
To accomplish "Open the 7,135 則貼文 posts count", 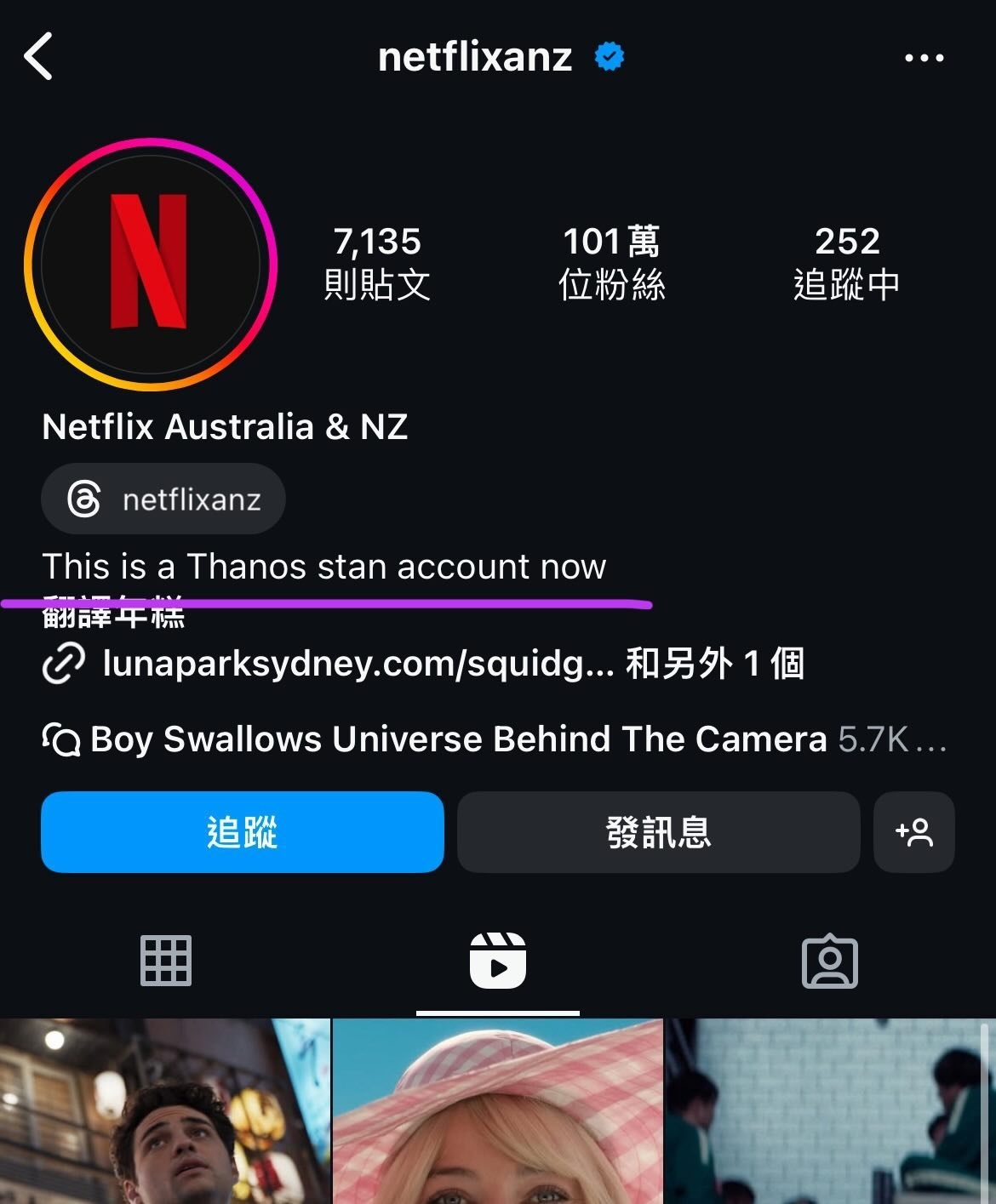I will (378, 261).
